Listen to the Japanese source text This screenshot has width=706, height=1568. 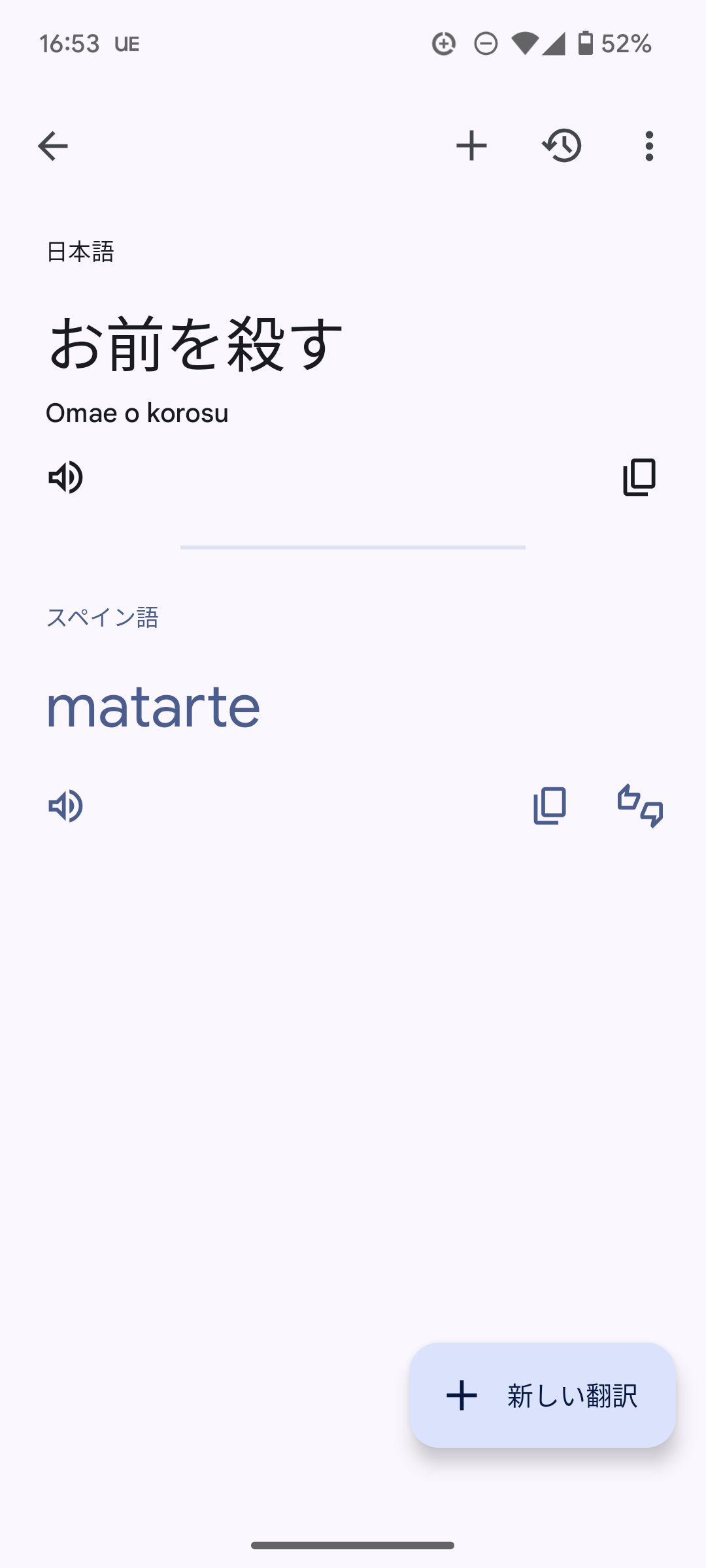(65, 477)
